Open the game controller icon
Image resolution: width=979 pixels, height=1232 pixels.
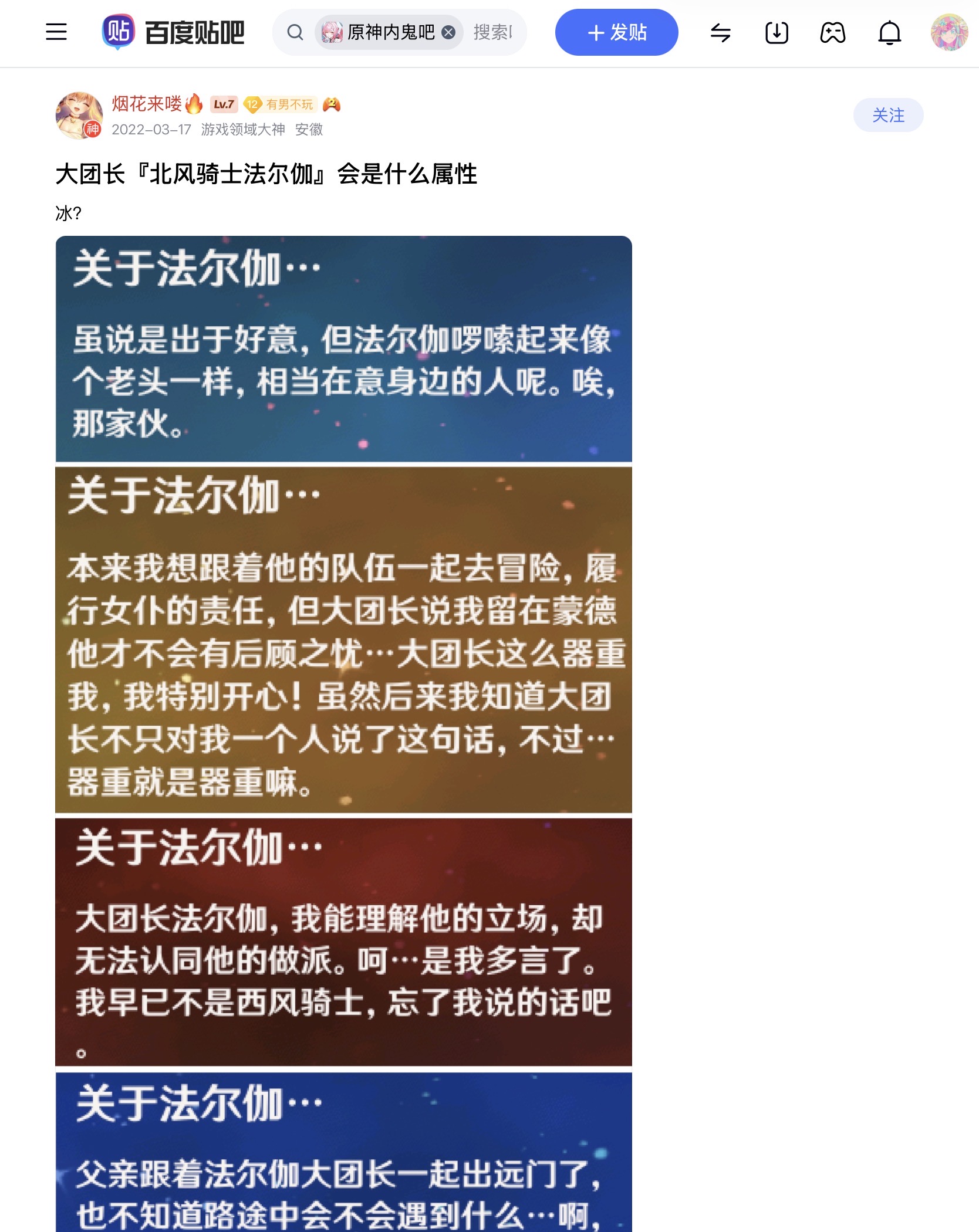(833, 32)
